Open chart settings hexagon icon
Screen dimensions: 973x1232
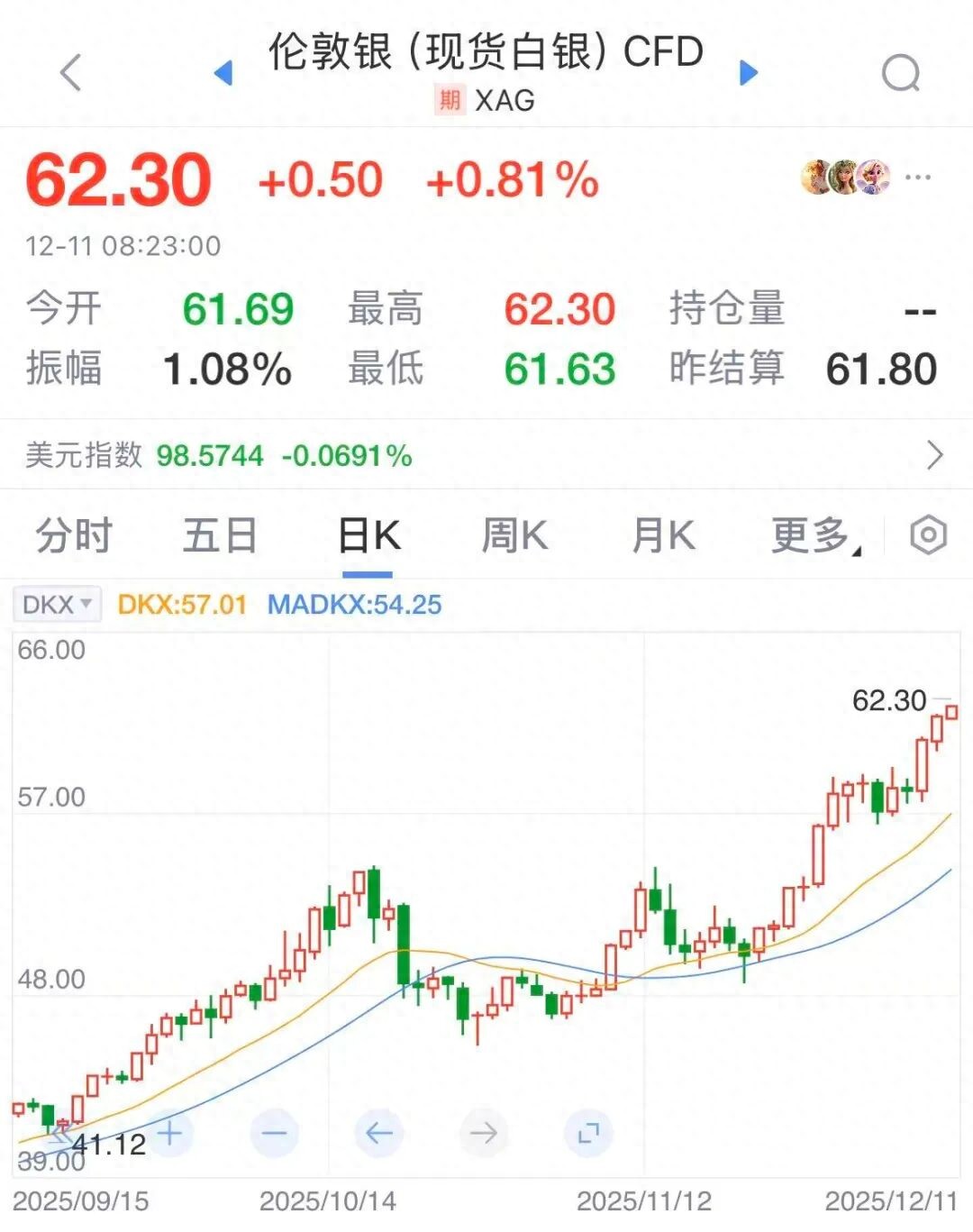[x=928, y=535]
